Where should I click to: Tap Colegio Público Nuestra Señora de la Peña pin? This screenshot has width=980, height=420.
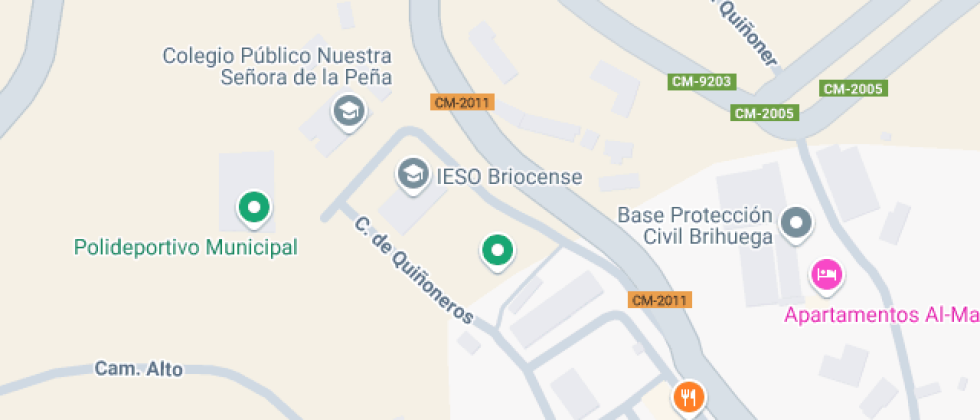(x=348, y=110)
